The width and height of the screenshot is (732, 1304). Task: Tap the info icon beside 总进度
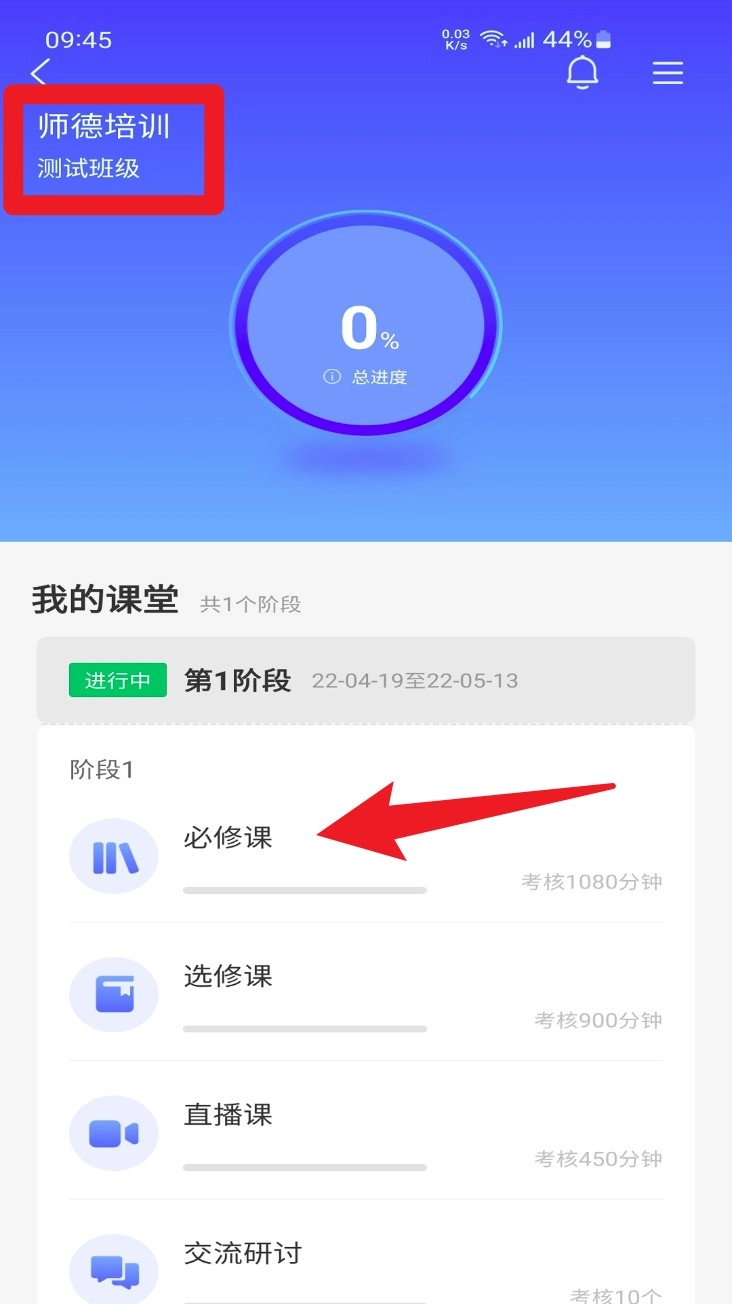tap(332, 377)
